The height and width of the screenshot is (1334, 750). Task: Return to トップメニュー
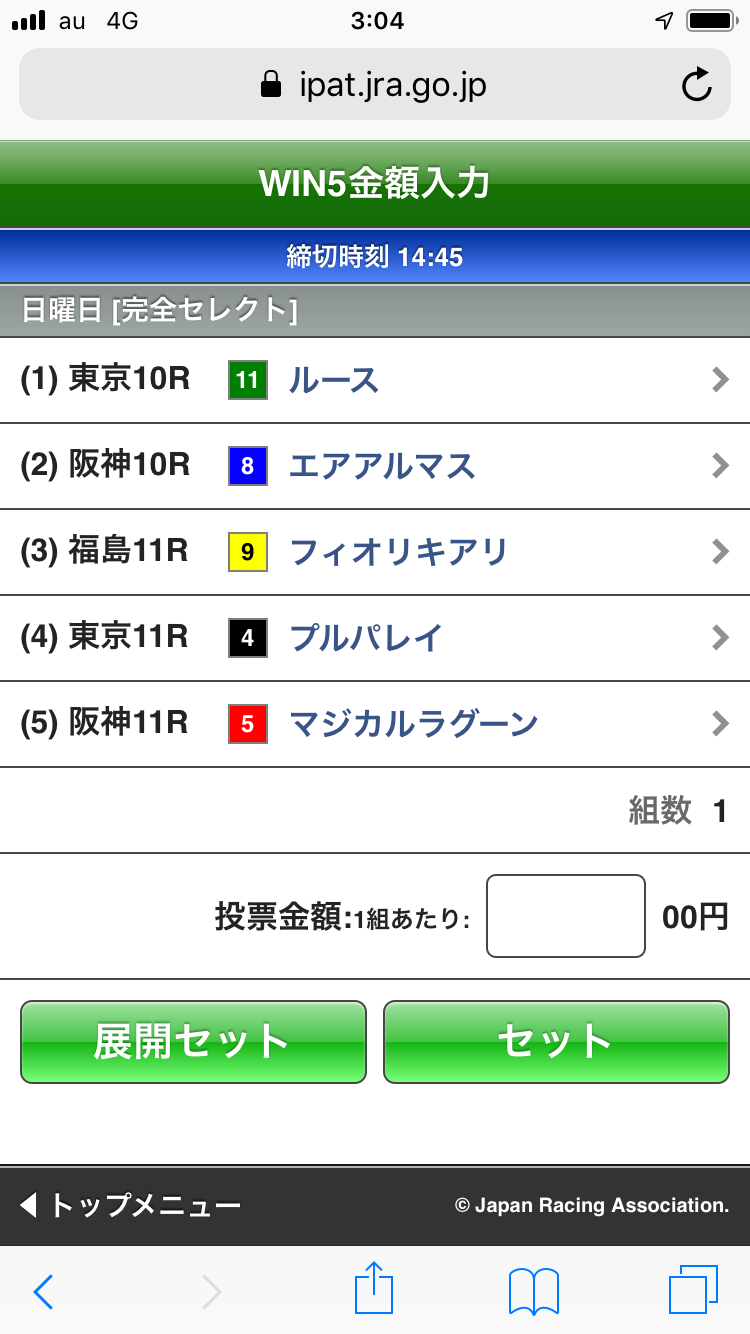(x=132, y=1205)
